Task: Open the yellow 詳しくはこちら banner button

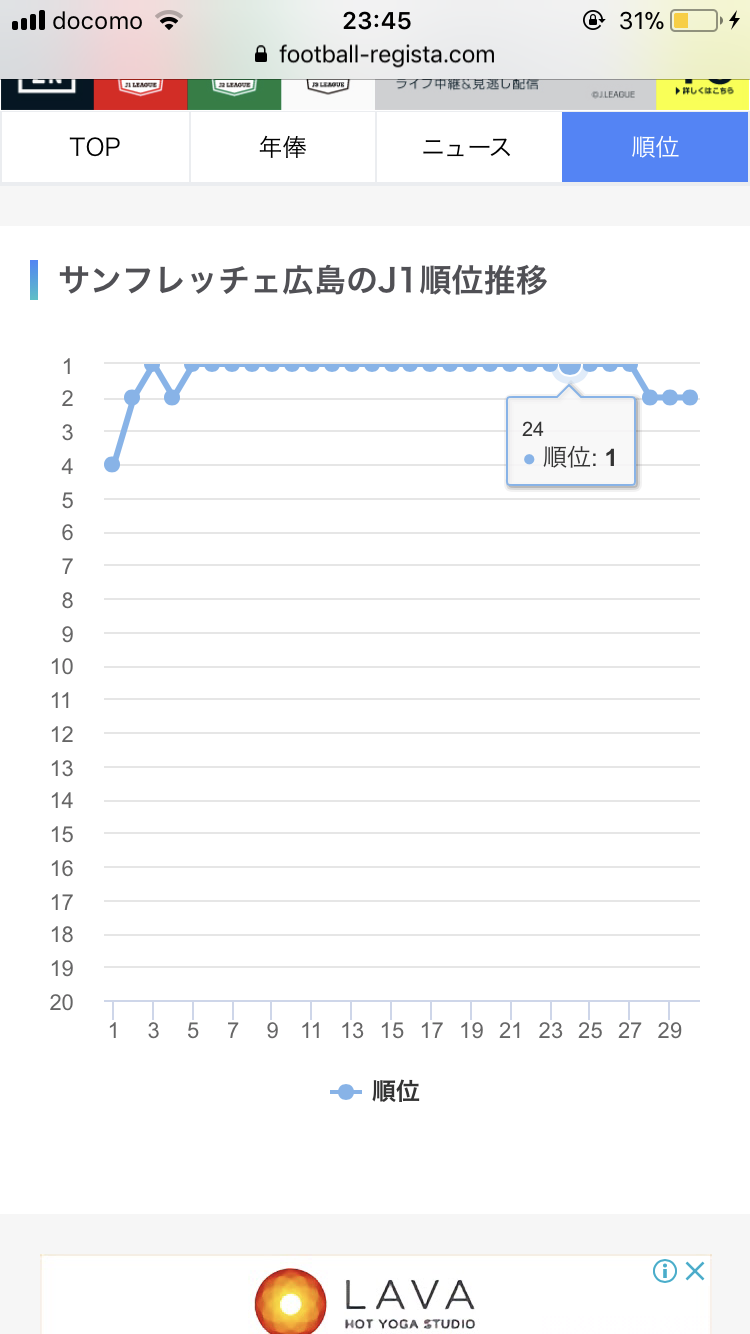Action: [x=703, y=94]
